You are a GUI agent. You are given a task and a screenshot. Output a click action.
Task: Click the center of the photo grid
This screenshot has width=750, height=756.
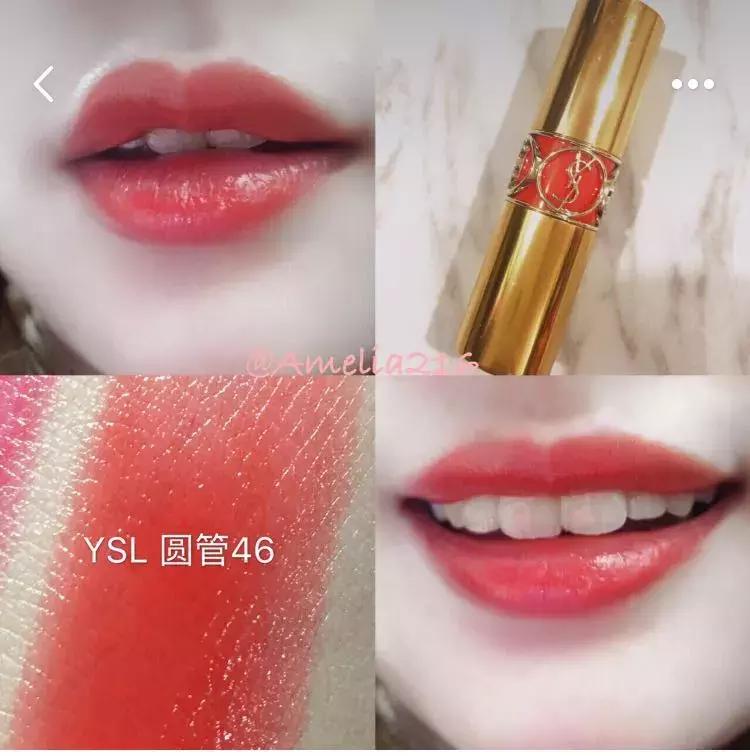(375, 378)
